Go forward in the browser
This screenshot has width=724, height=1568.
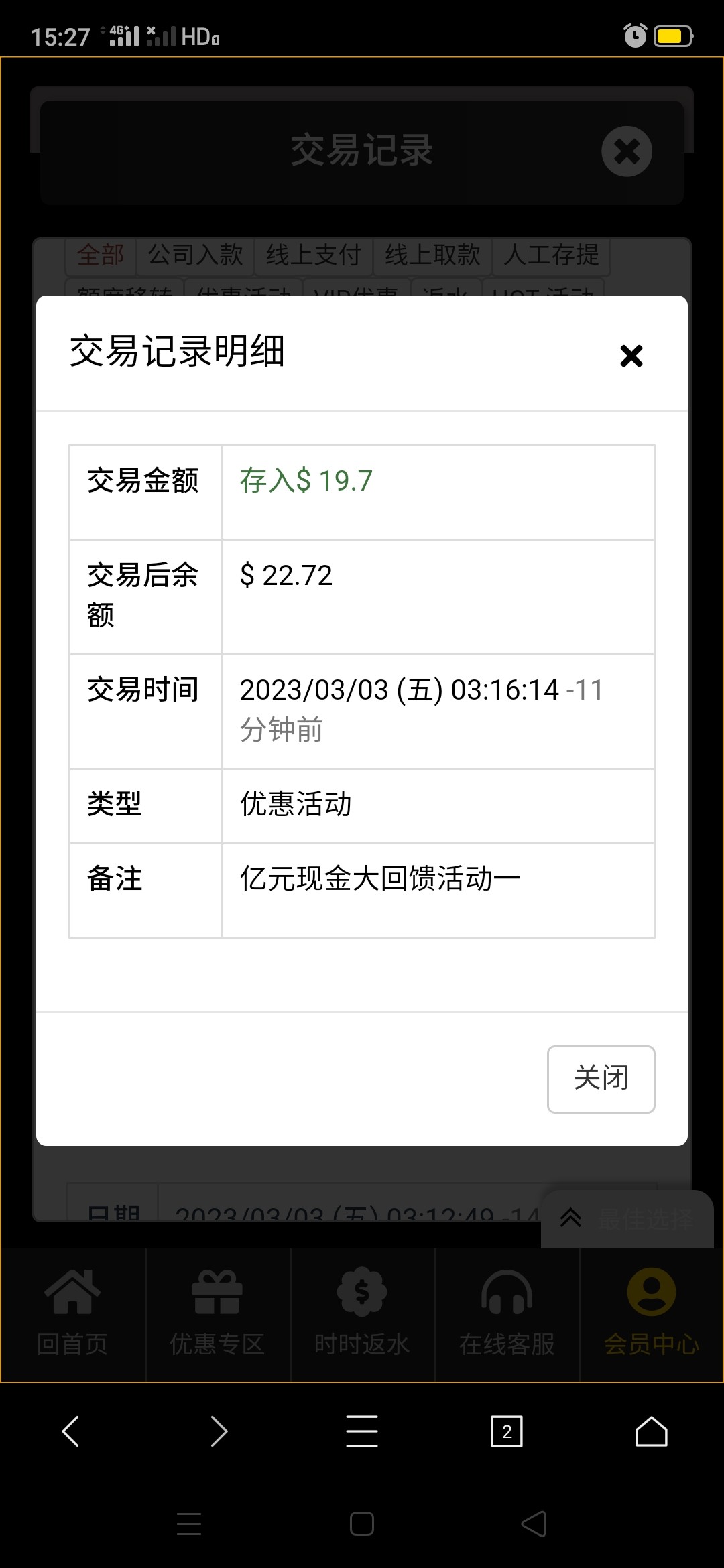coord(219,1431)
